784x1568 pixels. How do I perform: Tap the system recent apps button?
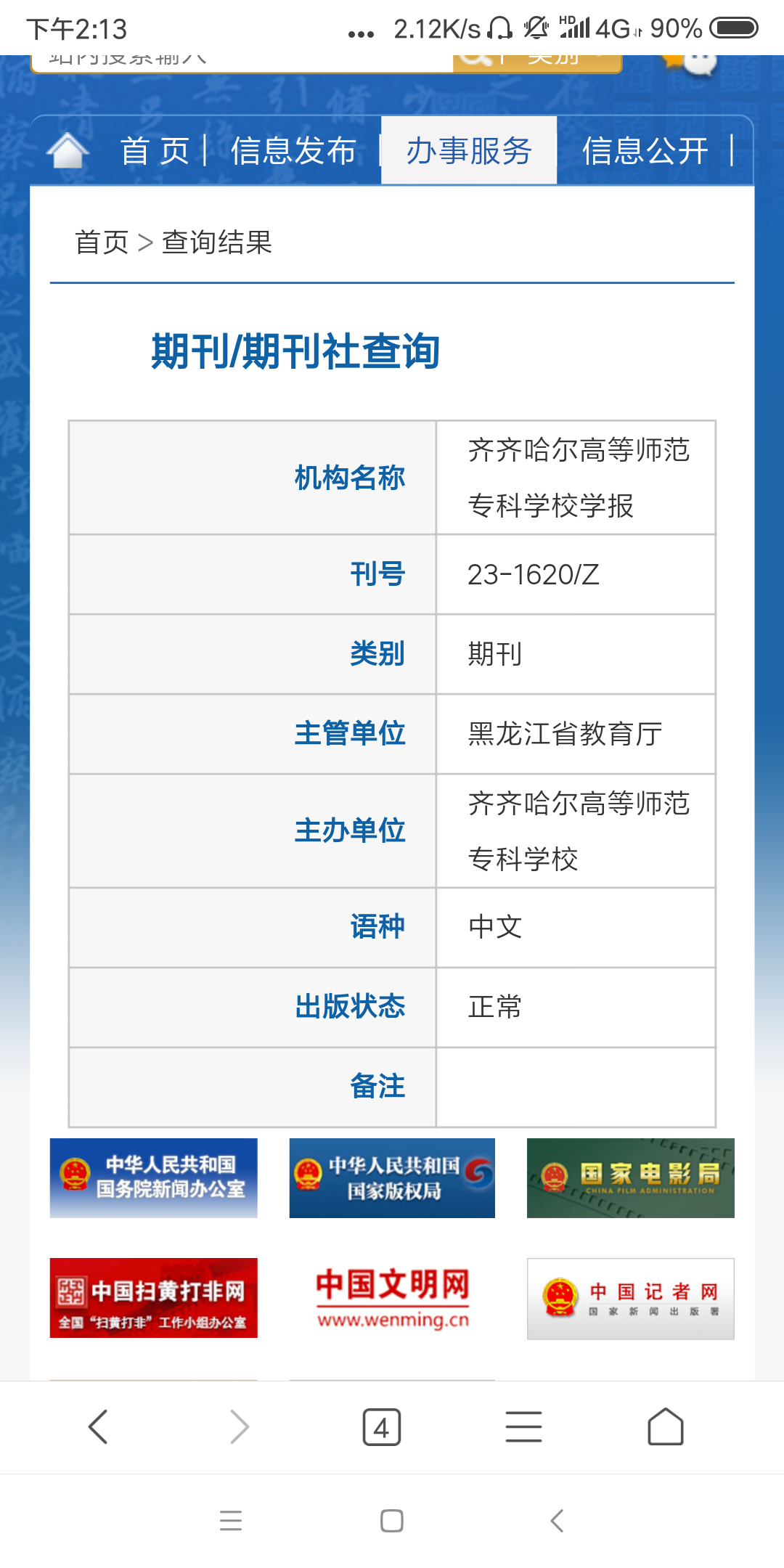click(231, 1520)
